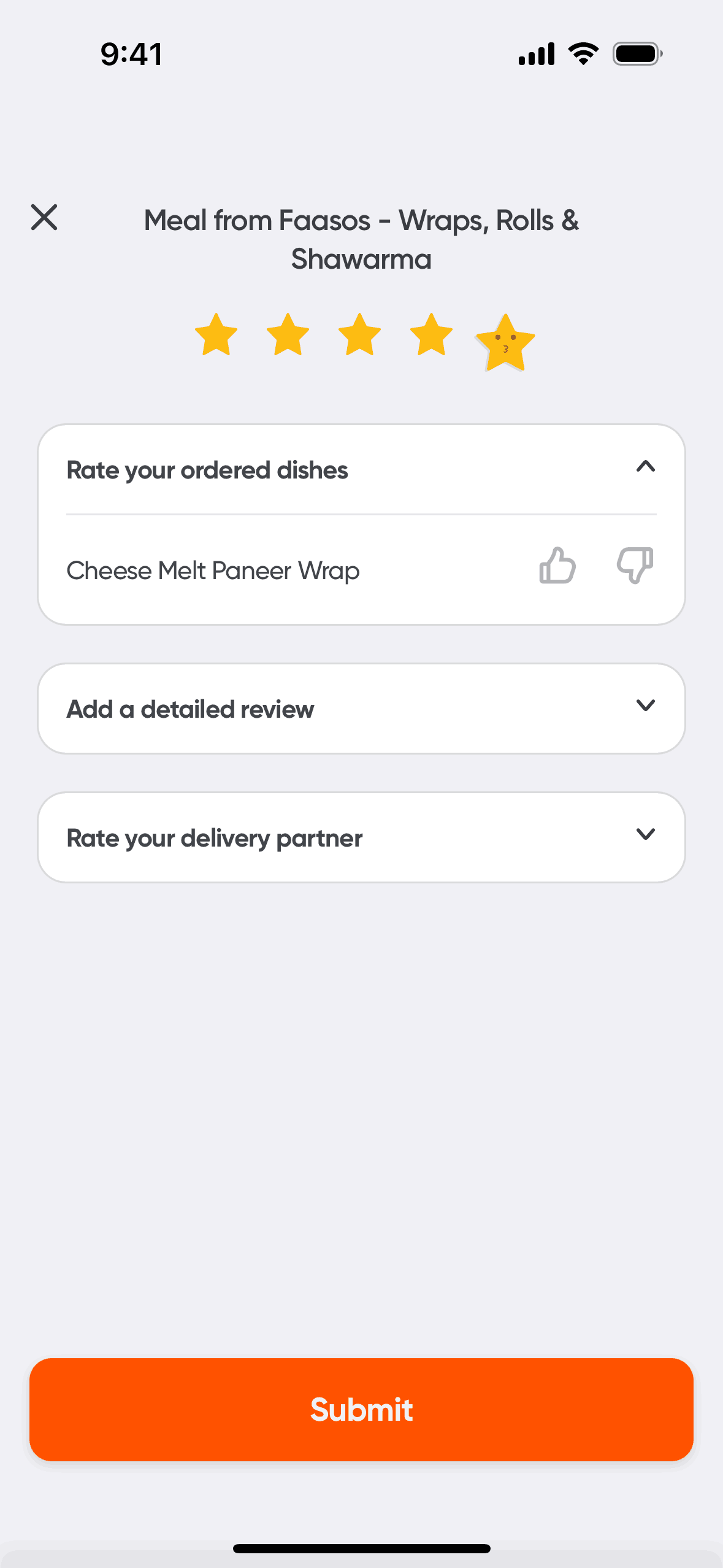This screenshot has width=723, height=1568.
Task: Submit the rating
Action: (361, 1409)
